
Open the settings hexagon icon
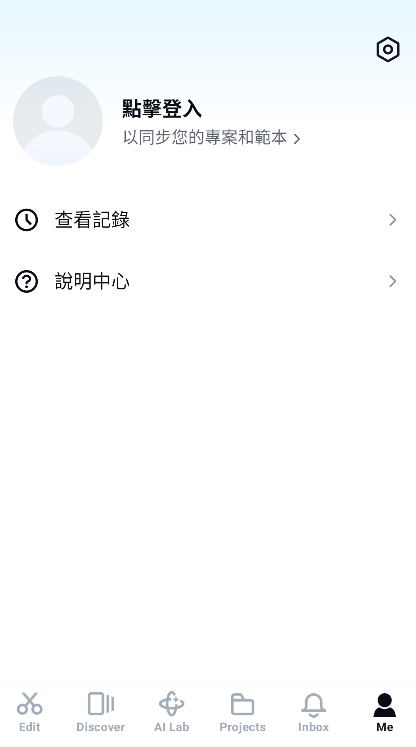pyautogui.click(x=387, y=50)
